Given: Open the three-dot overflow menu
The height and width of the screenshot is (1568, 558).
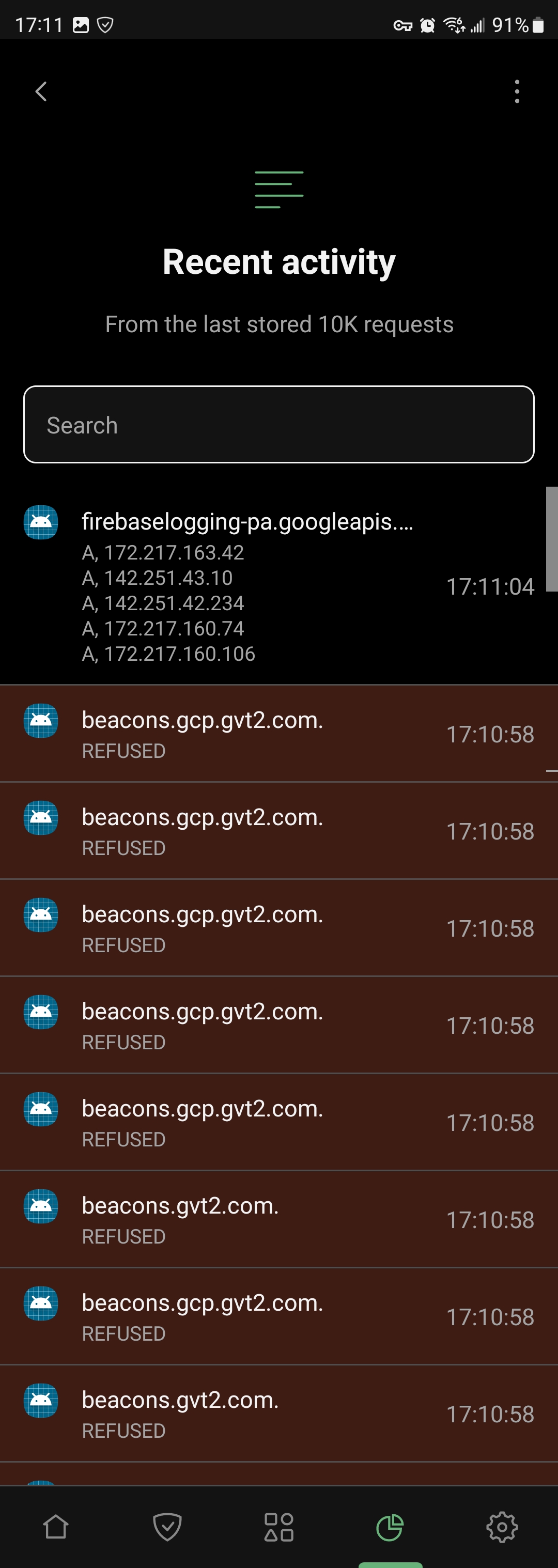Looking at the screenshot, I should [517, 92].
